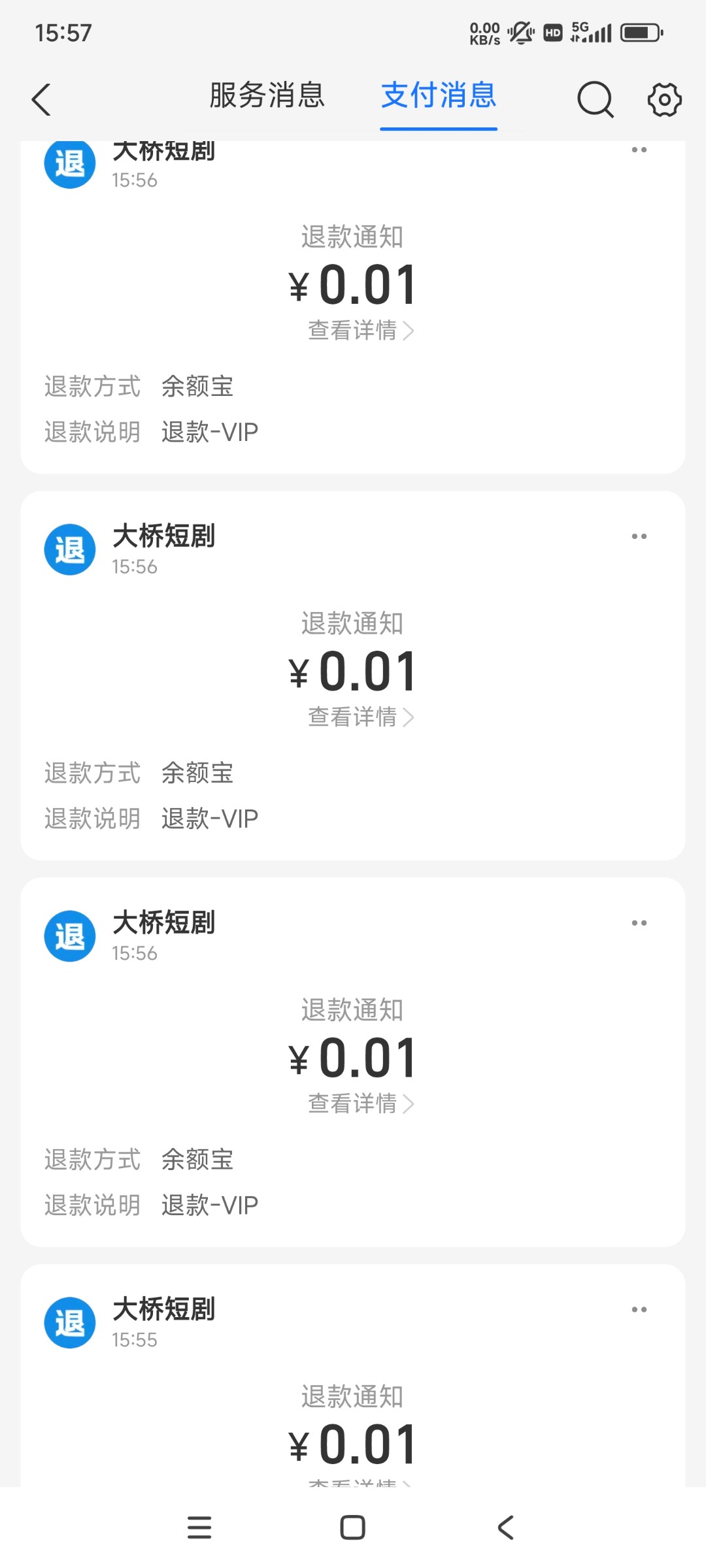Switch to the 服务消息 tab
Screen dimensions: 706x1568
(267, 95)
